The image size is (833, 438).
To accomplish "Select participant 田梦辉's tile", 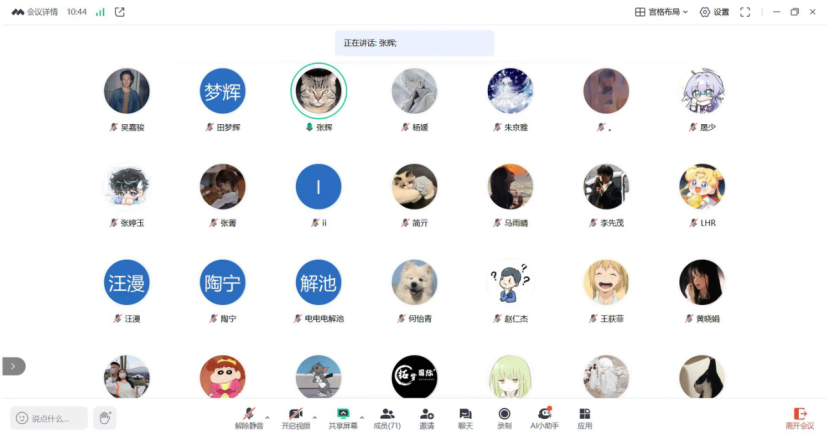I will 222,91.
